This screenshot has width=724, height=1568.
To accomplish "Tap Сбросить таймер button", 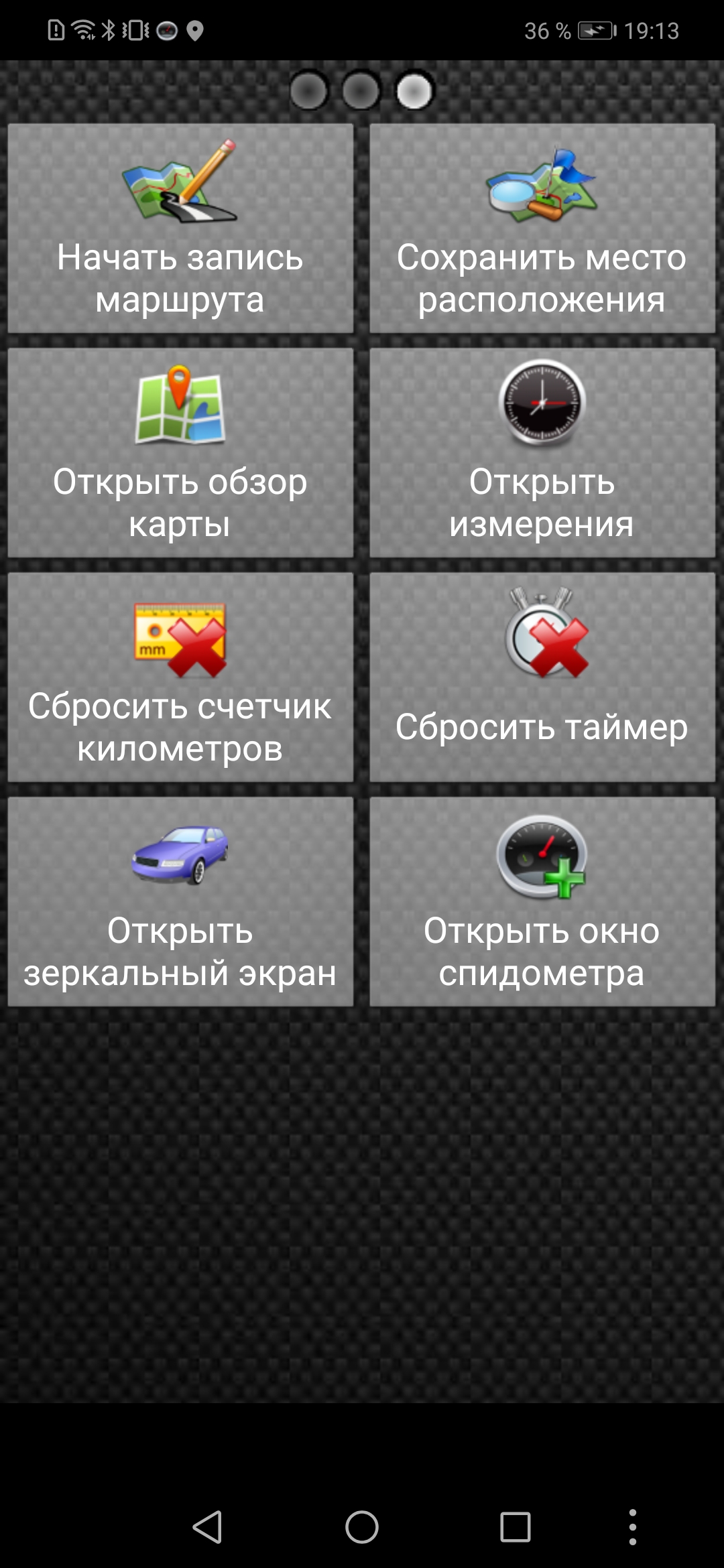I will tap(542, 677).
